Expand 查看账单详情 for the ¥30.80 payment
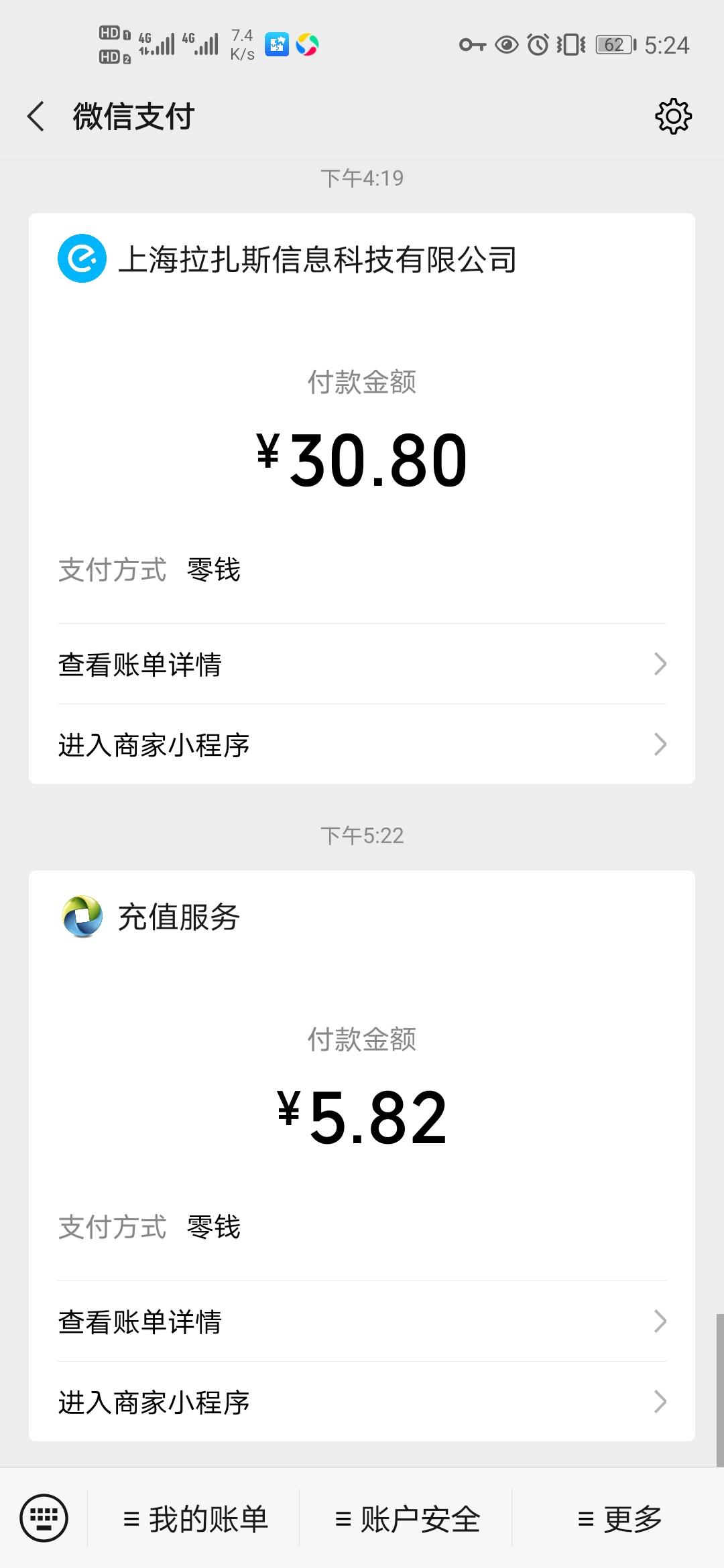Viewport: 724px width, 1568px height. 362,664
